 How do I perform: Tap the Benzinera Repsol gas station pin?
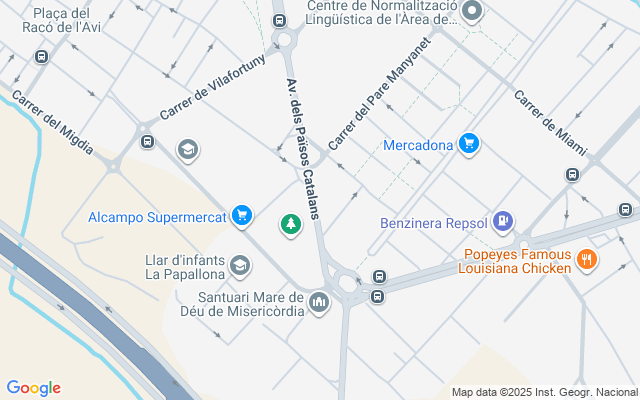[503, 222]
